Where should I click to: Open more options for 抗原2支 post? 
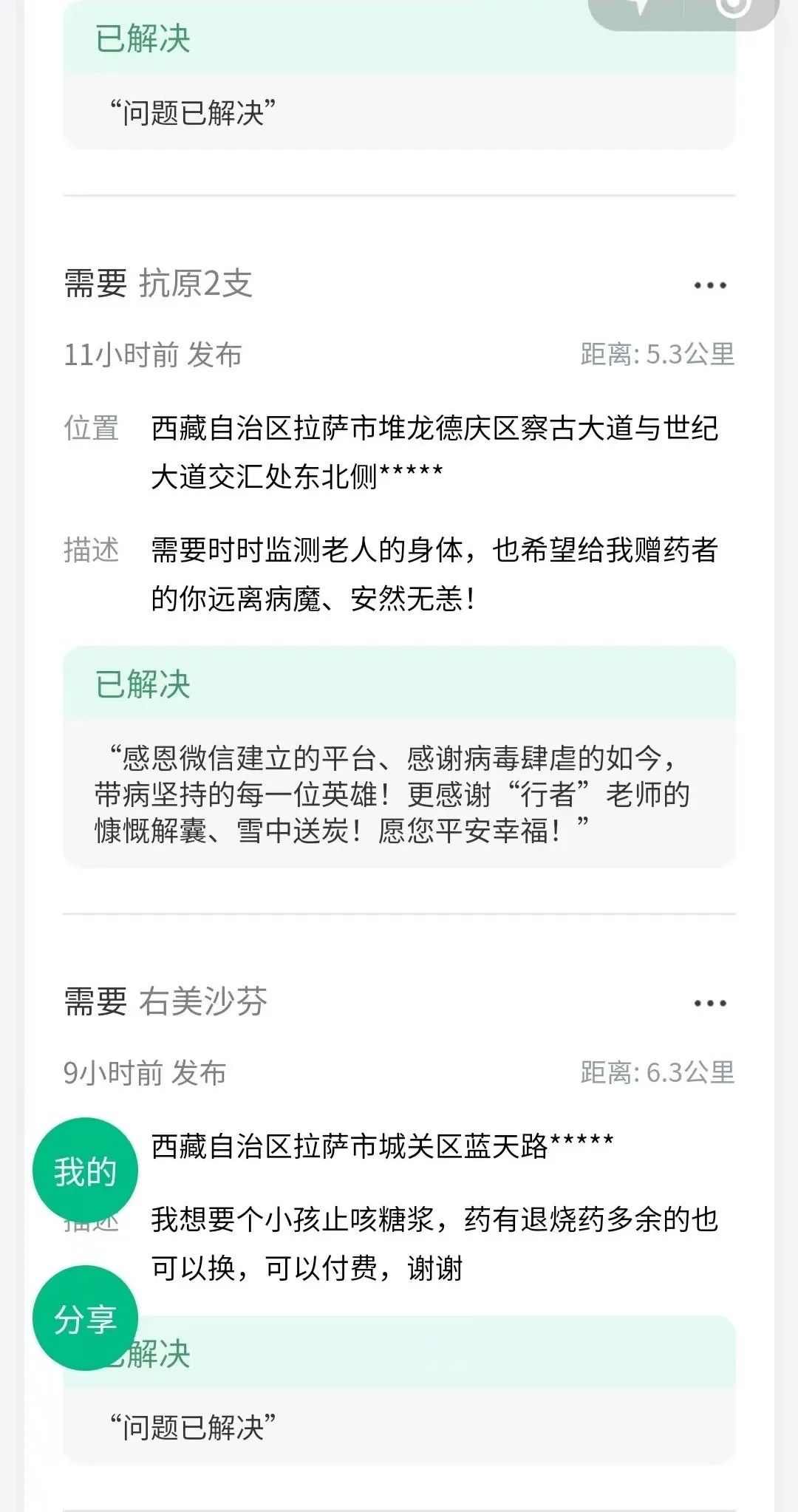(x=710, y=285)
